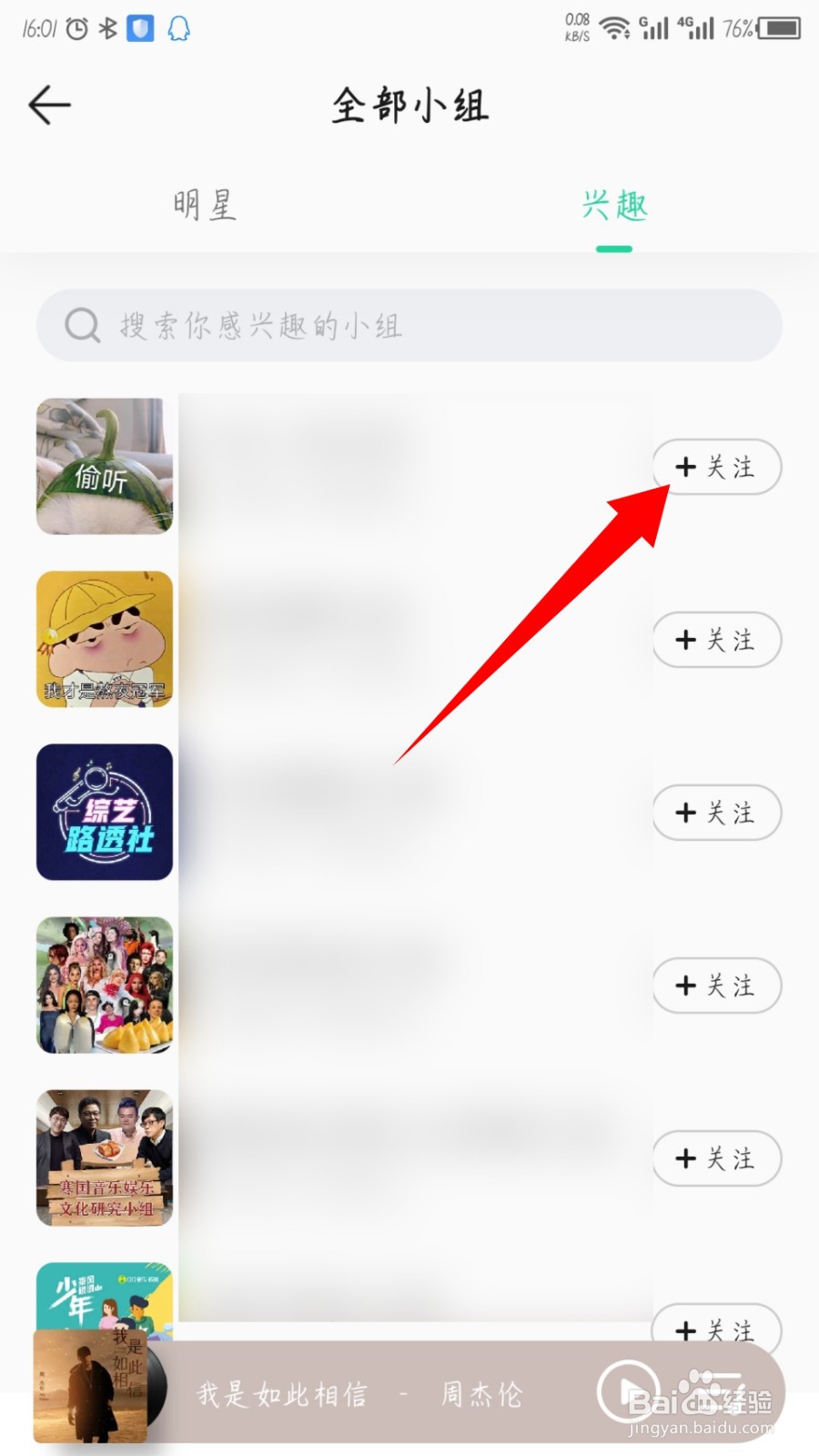Tap the play button in the music bar

coord(627,1390)
